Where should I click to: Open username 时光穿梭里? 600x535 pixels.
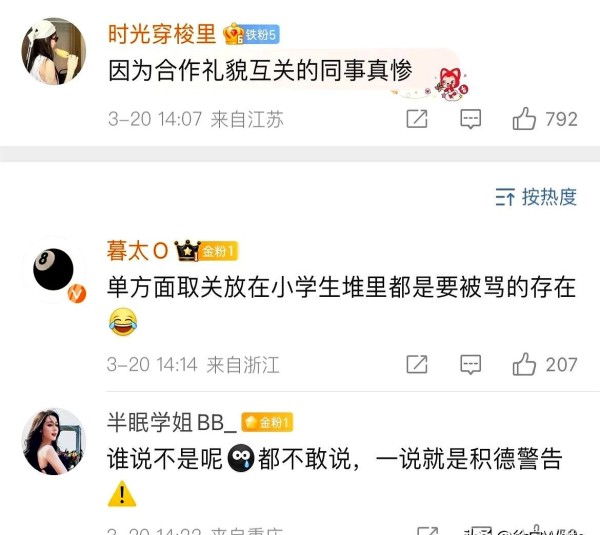pyautogui.click(x=161, y=34)
